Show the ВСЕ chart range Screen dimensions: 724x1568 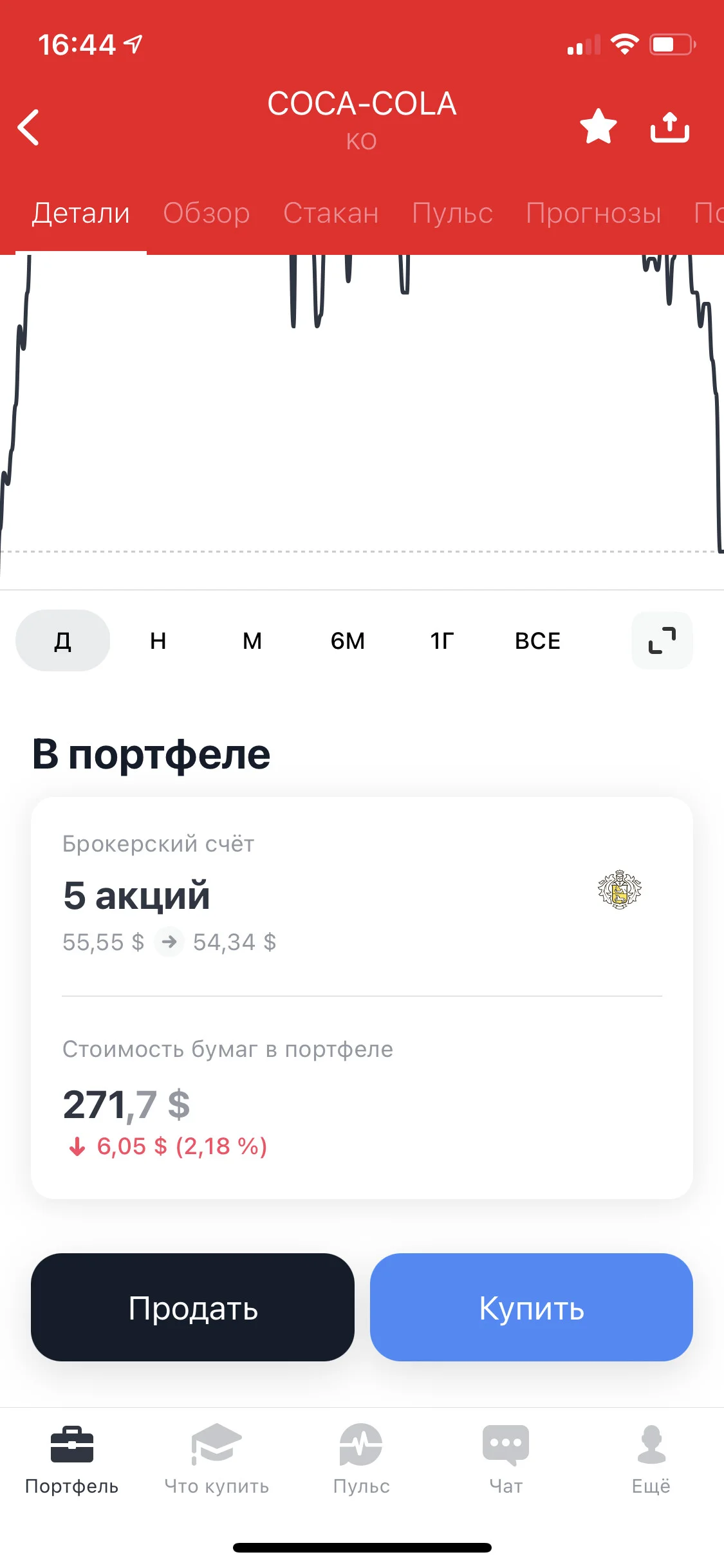pos(537,640)
